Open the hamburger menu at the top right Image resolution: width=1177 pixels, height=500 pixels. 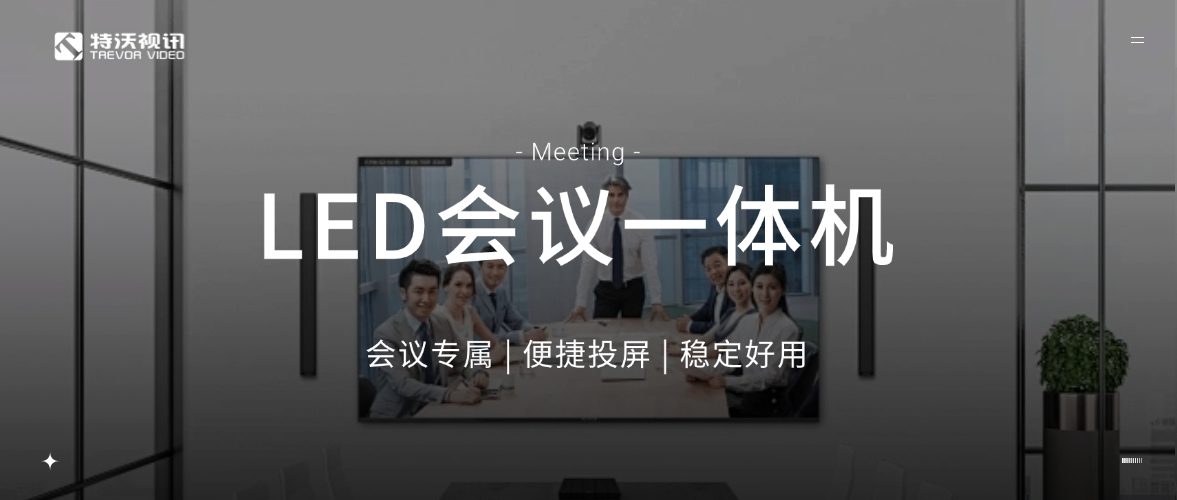[1137, 40]
